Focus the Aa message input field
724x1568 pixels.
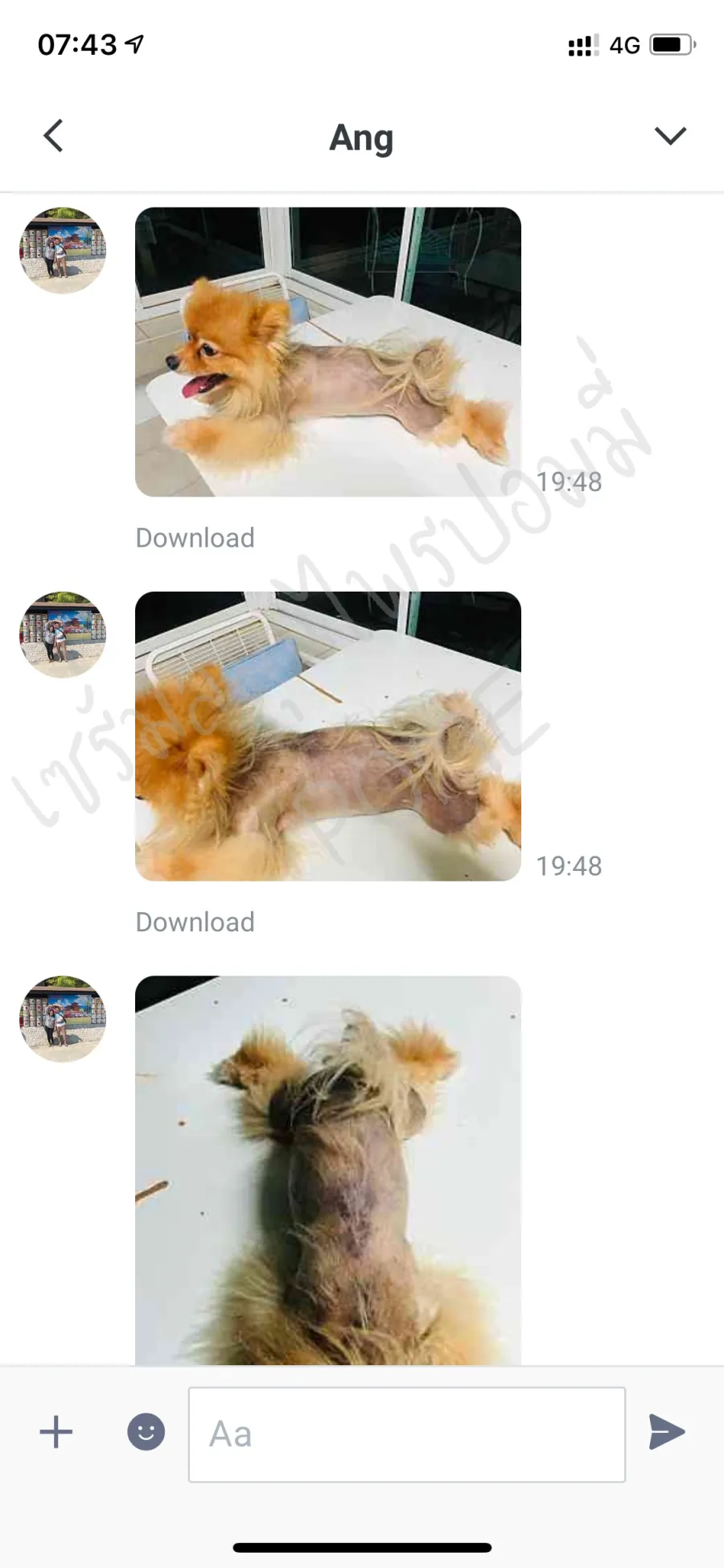pos(406,1434)
